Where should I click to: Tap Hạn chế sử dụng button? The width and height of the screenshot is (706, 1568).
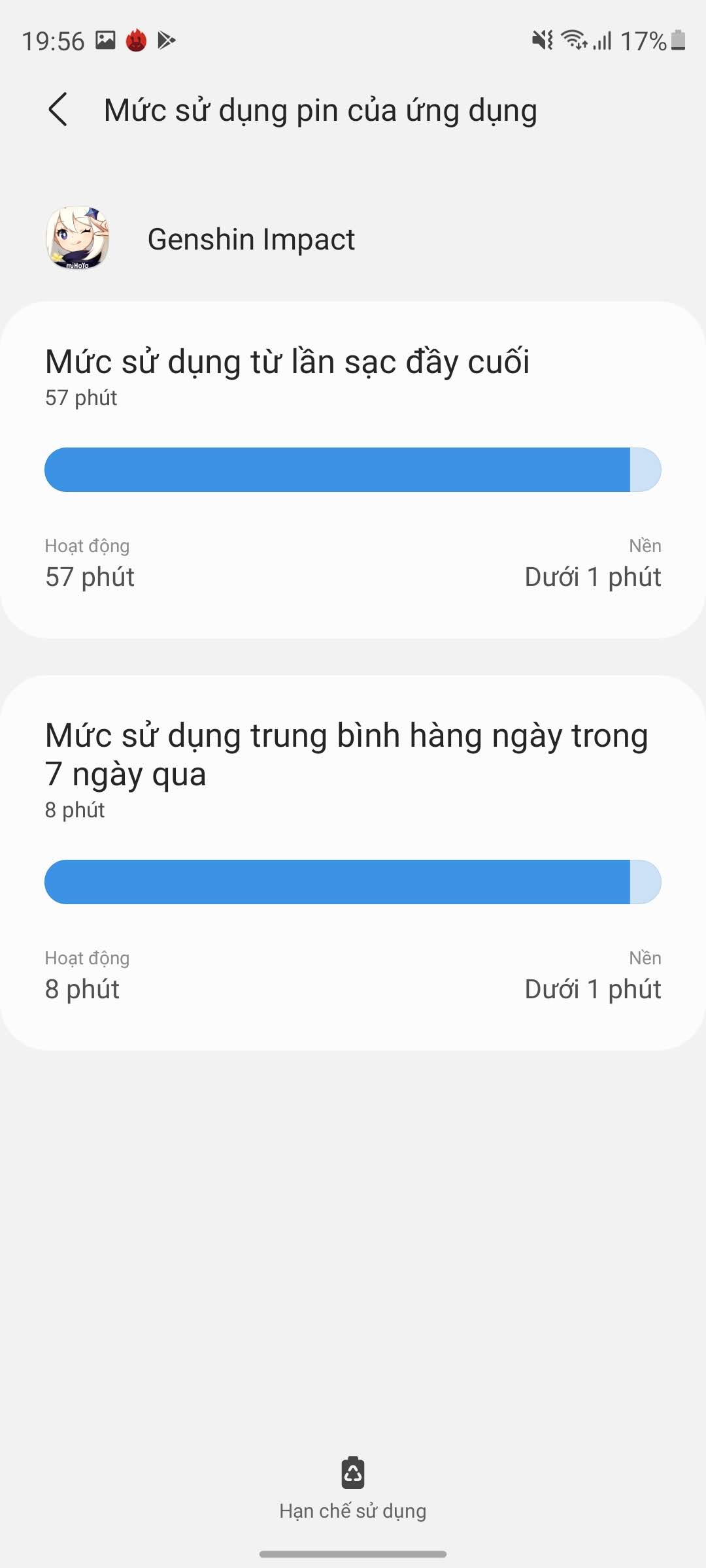[353, 1489]
